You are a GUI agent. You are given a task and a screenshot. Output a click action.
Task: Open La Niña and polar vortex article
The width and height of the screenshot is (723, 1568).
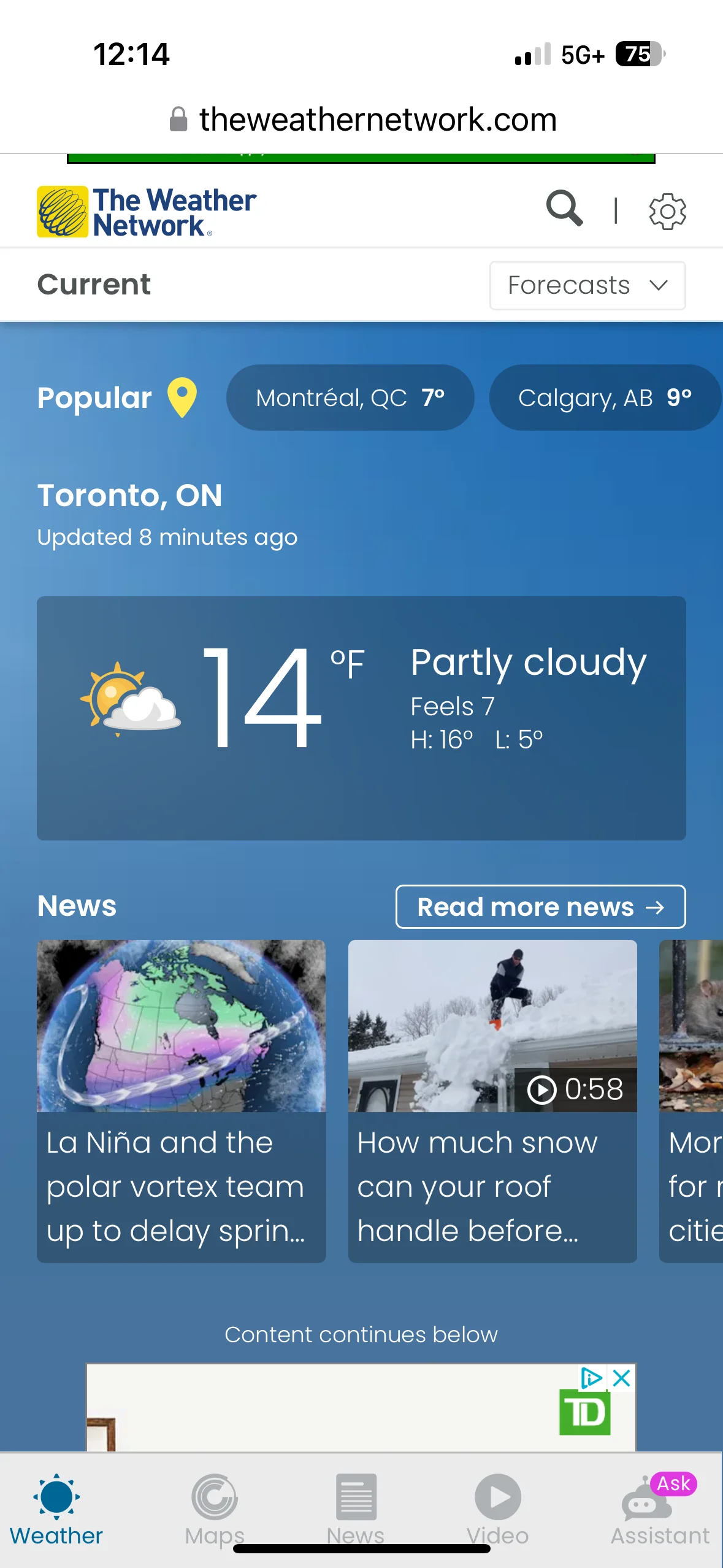(x=181, y=1101)
